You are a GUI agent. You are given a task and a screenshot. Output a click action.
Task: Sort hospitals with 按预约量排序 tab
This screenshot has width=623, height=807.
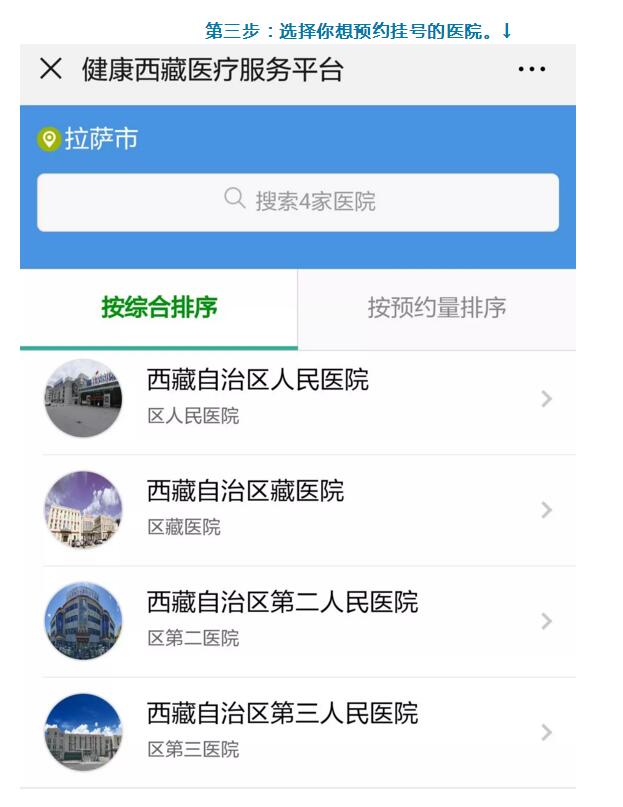pos(436,308)
